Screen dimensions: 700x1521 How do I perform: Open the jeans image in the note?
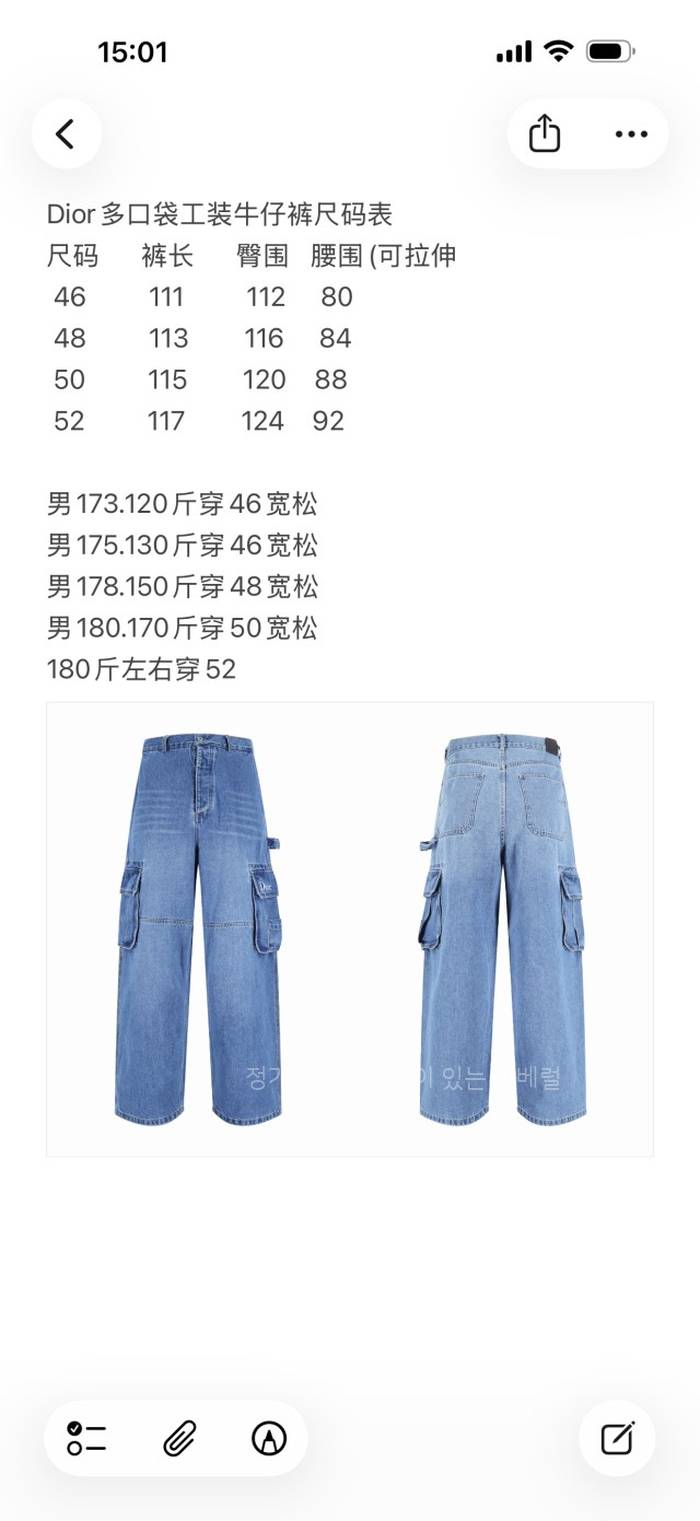click(x=350, y=929)
